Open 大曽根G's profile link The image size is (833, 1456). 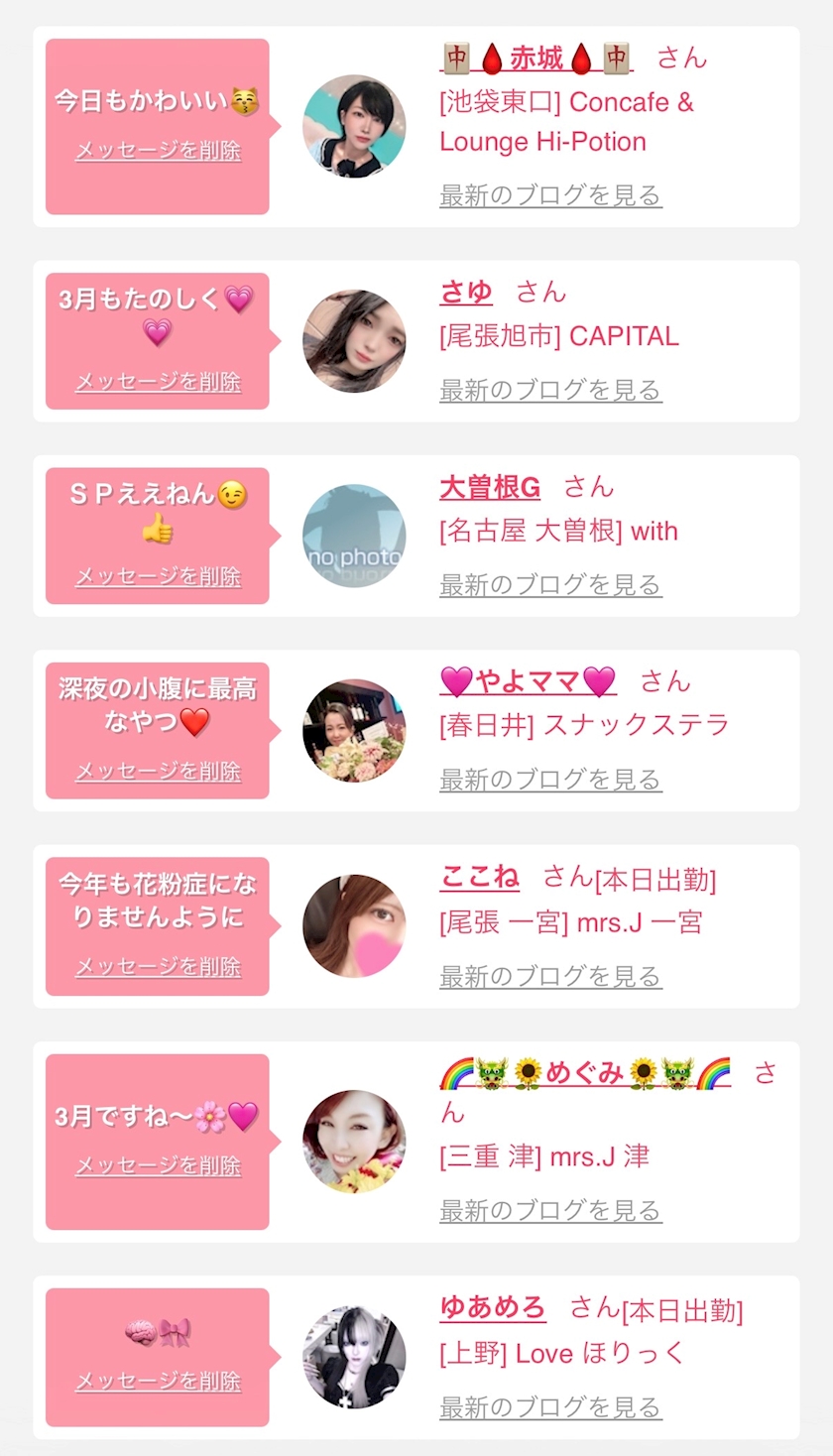point(490,487)
